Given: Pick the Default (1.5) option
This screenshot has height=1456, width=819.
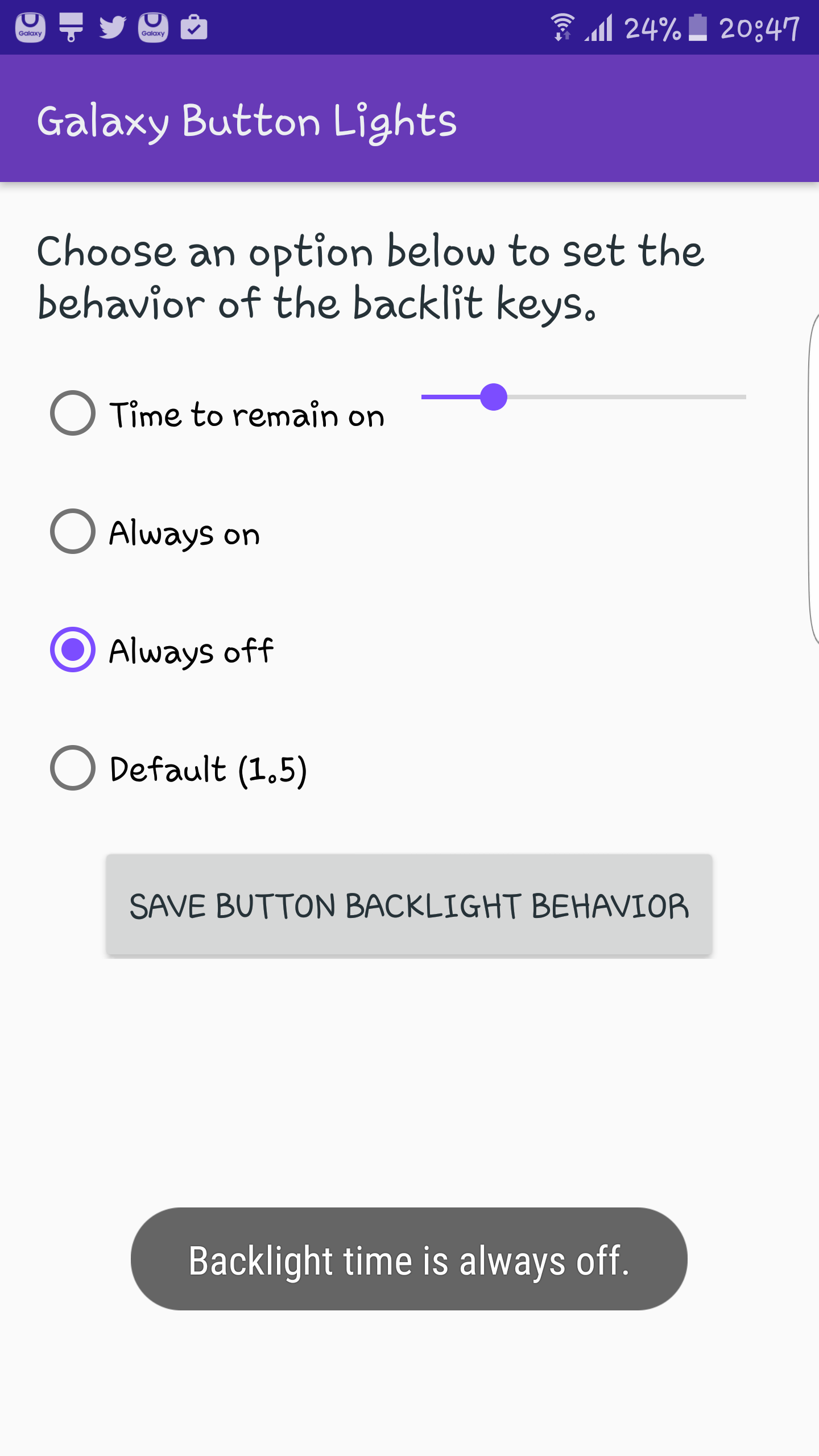Looking at the screenshot, I should tap(179, 768).
